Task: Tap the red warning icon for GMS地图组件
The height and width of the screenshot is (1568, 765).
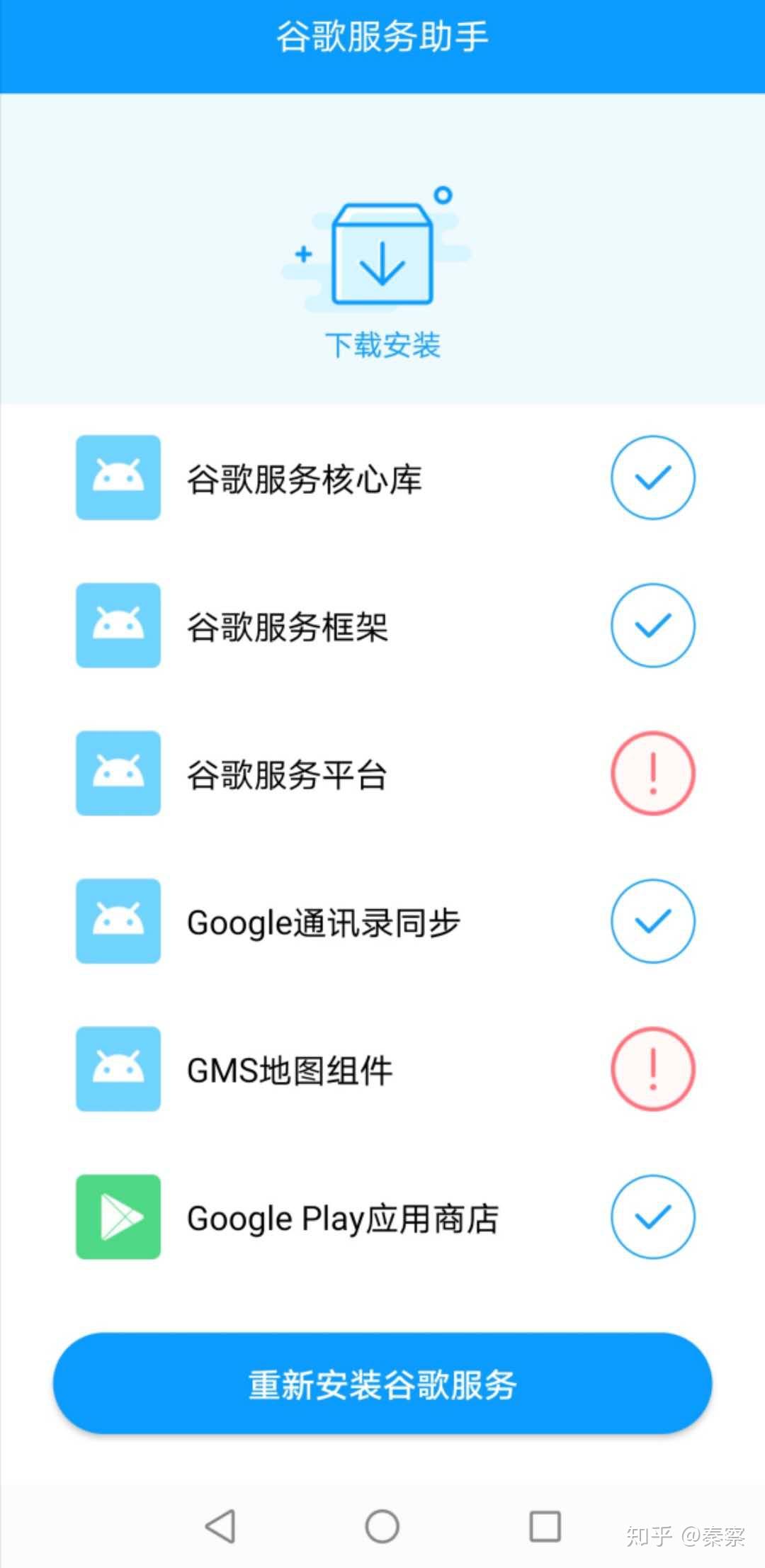Action: [652, 1068]
